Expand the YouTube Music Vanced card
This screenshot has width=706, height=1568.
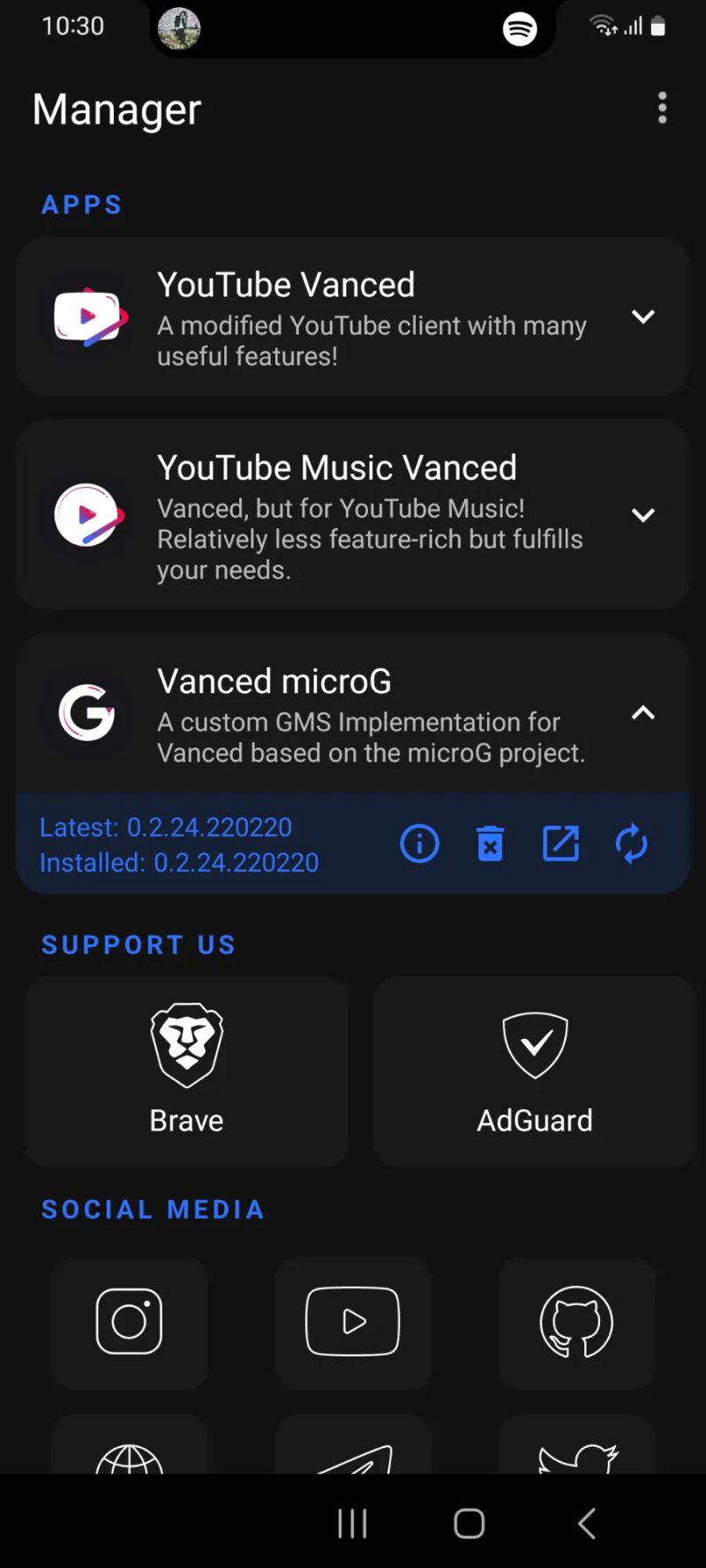tap(643, 515)
